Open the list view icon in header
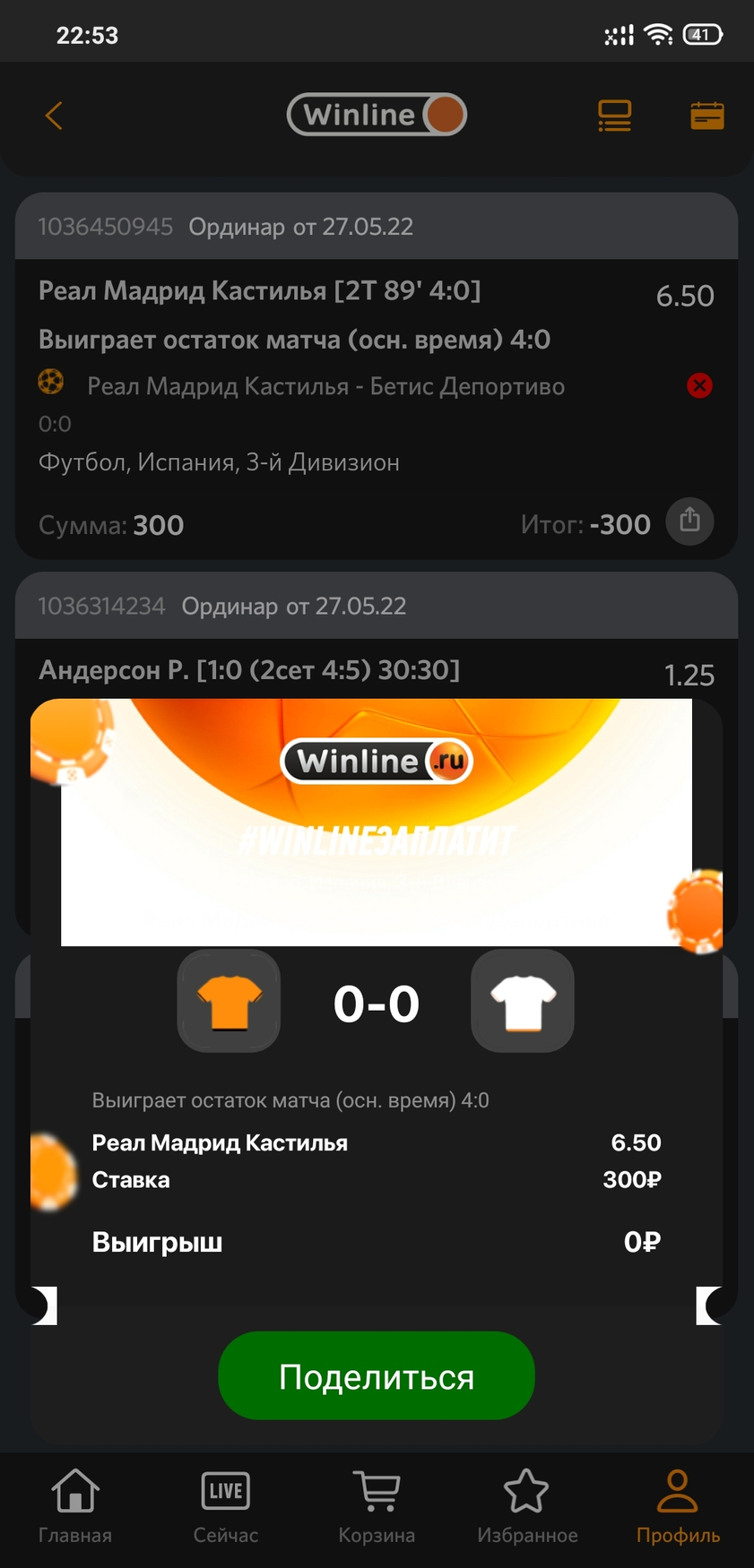Screen dimensions: 754x1568 pyautogui.click(x=615, y=116)
